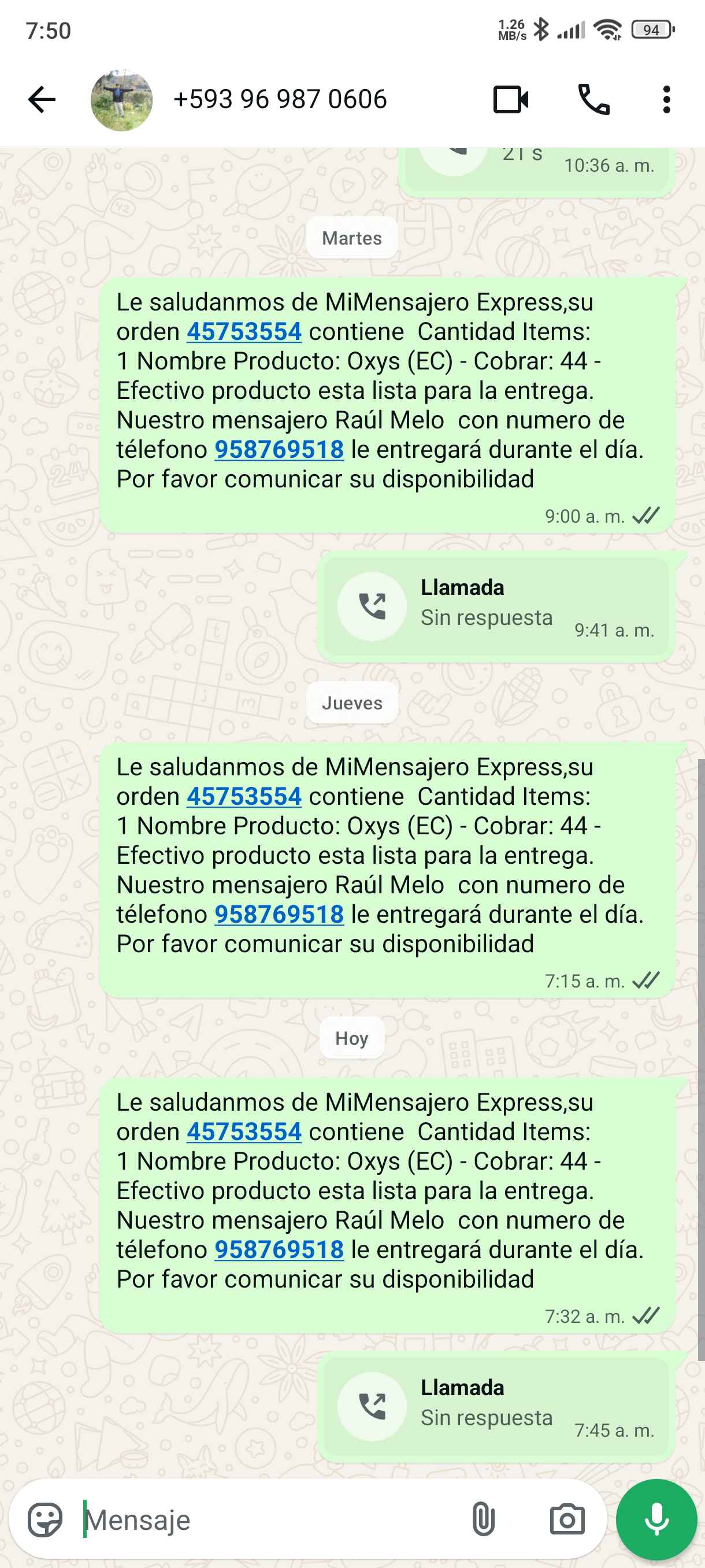Tap the microphone voice message button
The height and width of the screenshot is (1568, 705).
tap(656, 1520)
